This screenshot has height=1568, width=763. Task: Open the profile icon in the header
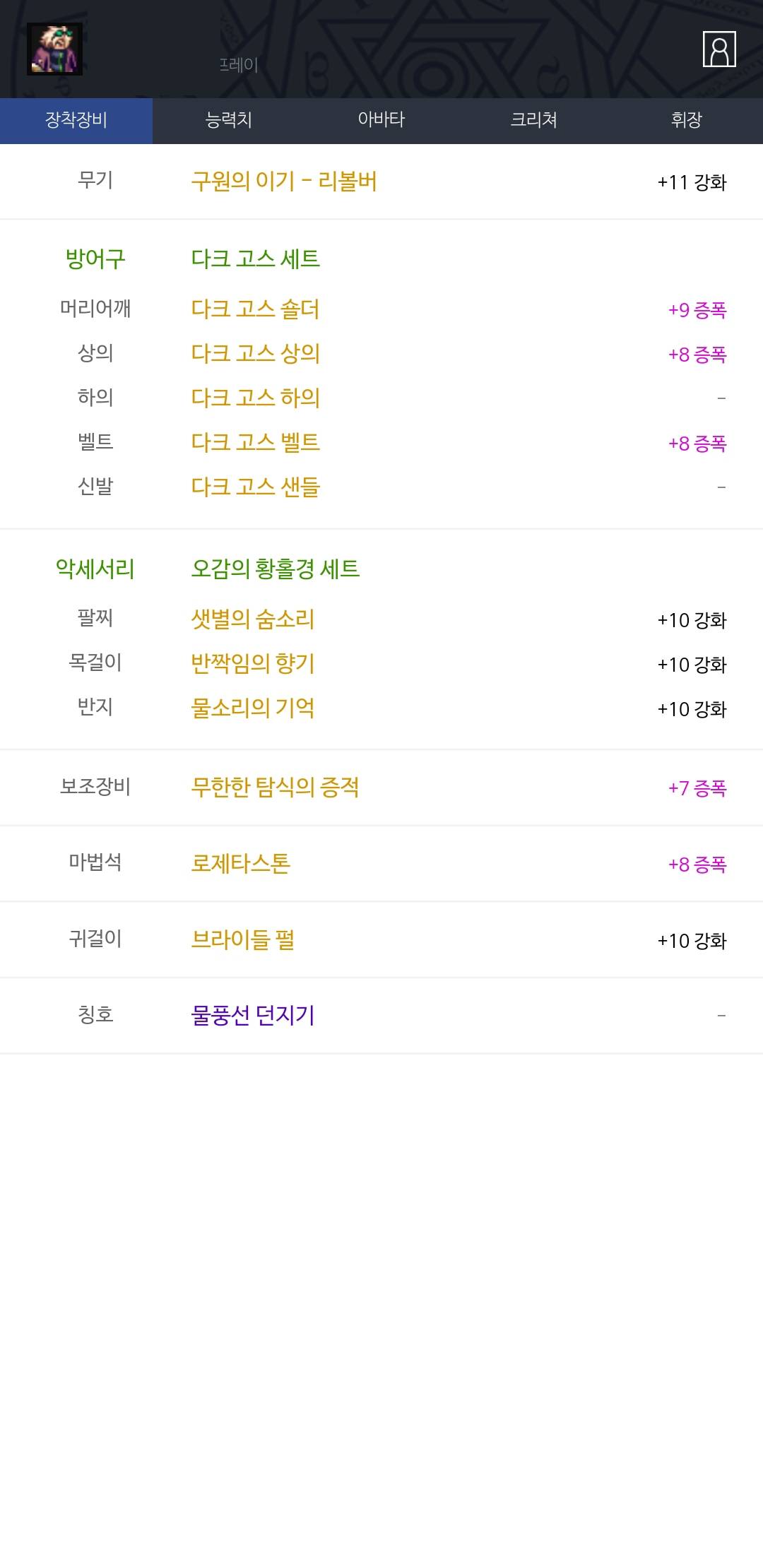(719, 49)
